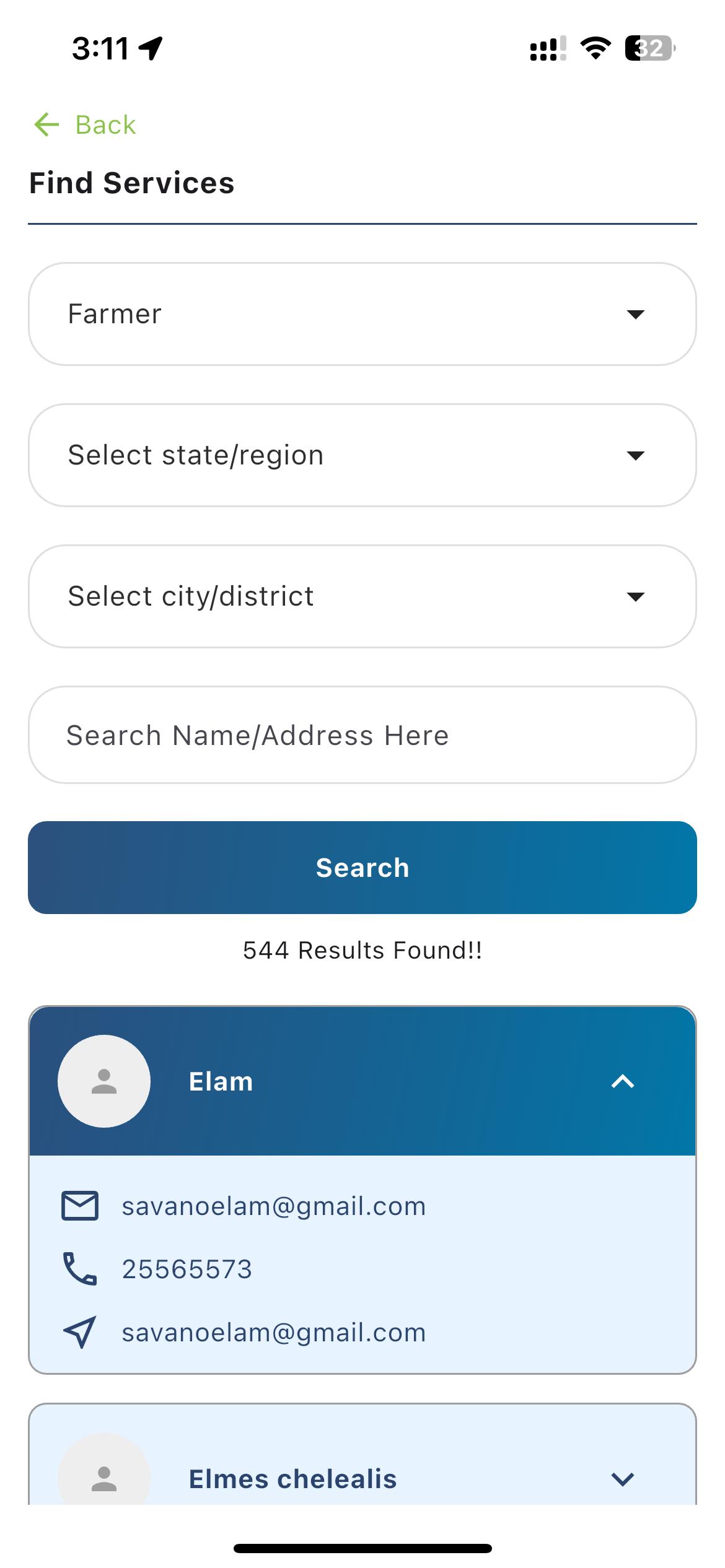
Task: Expand the Elmes chelealis result card
Action: click(622, 1479)
